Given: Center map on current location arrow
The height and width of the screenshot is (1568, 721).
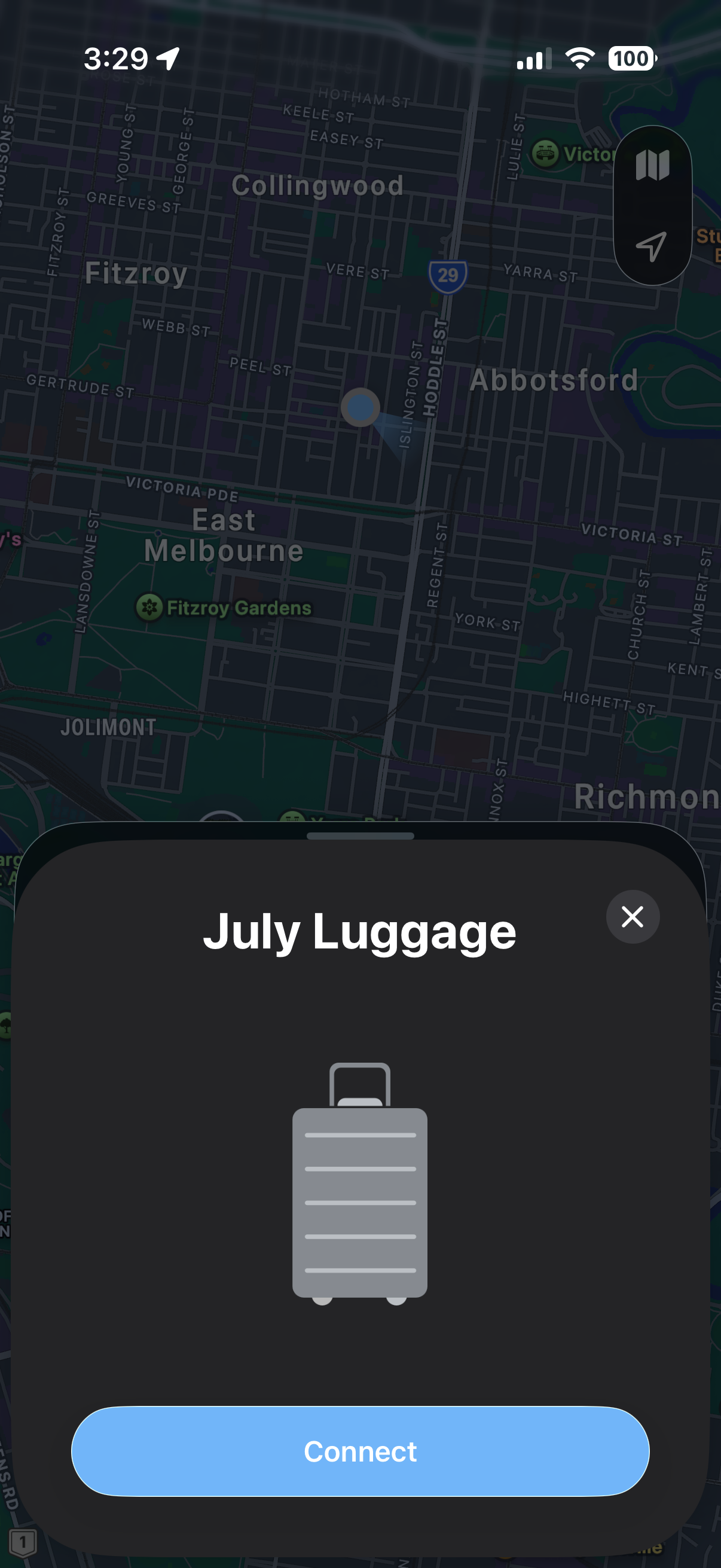Looking at the screenshot, I should [x=651, y=246].
